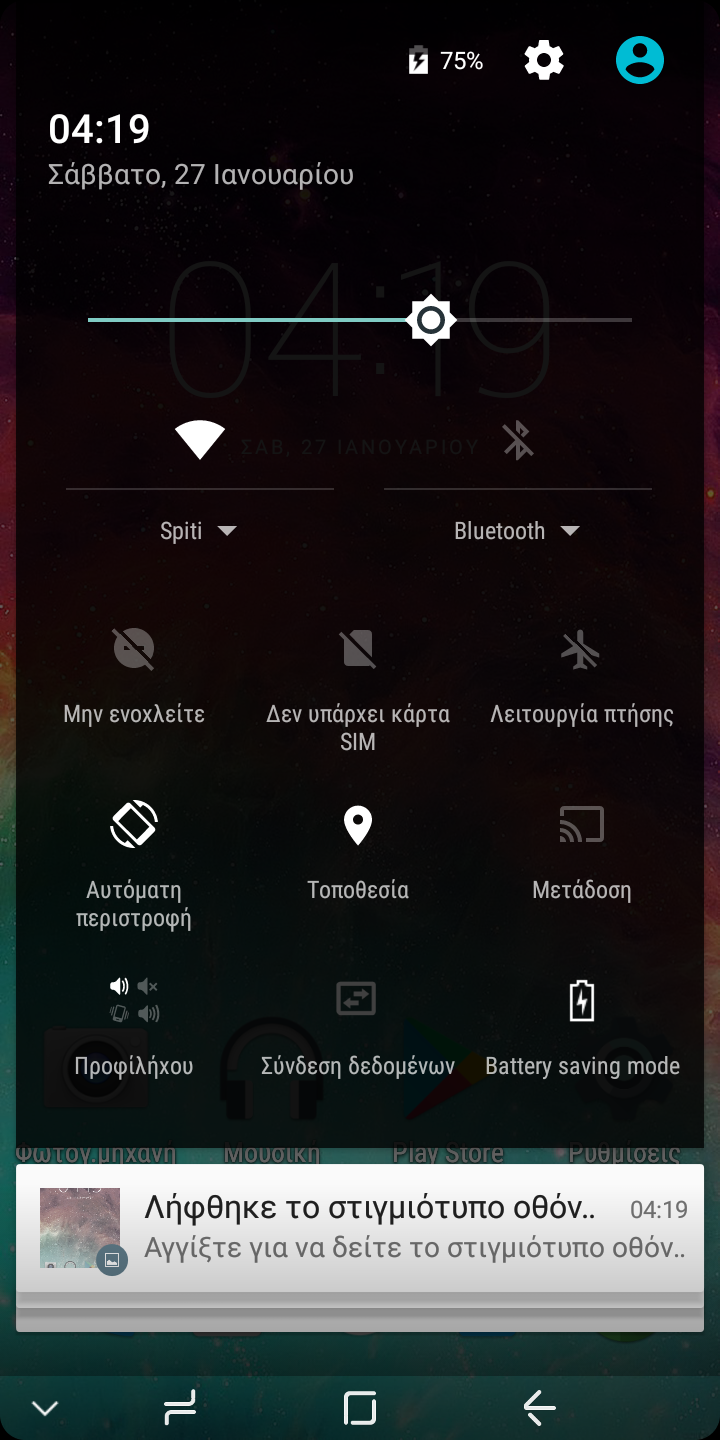
Task: Open settings via the gear icon
Action: 544,61
